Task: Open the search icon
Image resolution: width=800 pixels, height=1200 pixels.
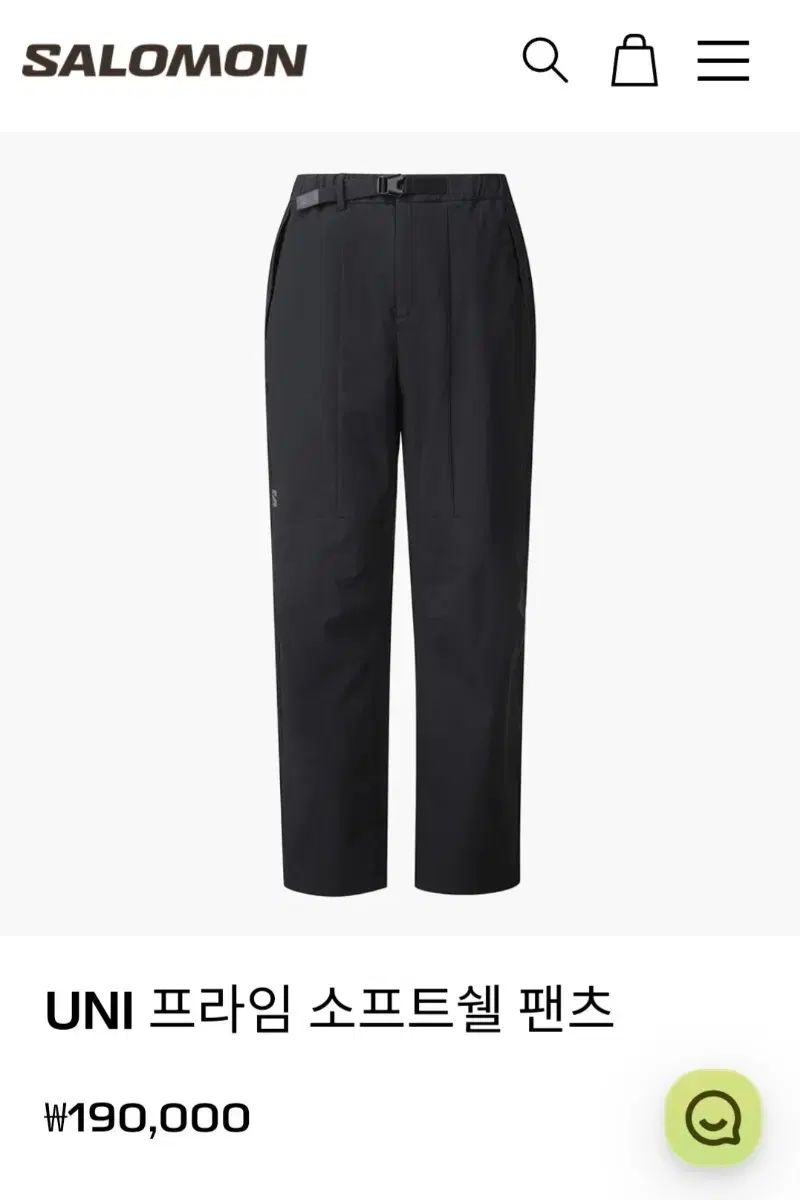Action: 545,60
